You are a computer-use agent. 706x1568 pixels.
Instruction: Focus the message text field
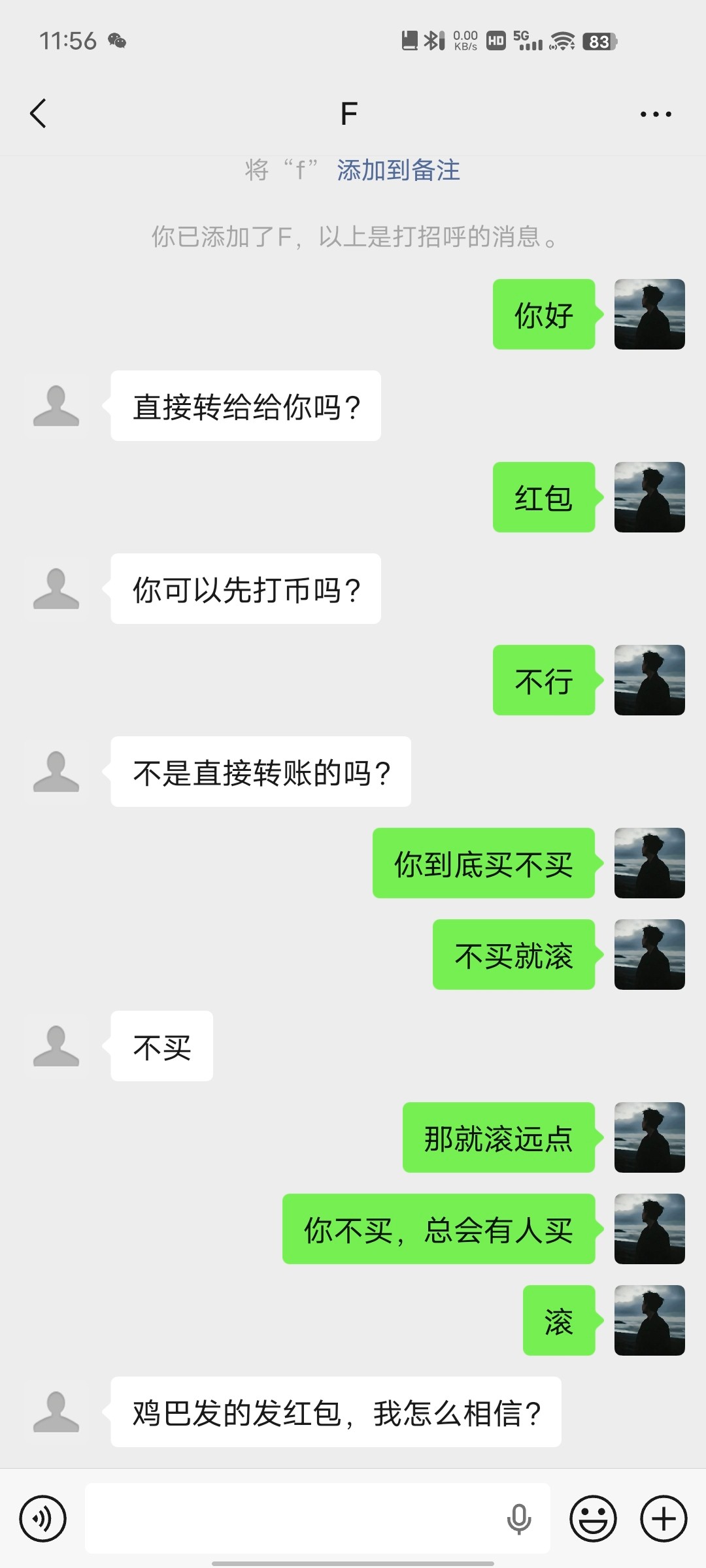click(x=294, y=1519)
